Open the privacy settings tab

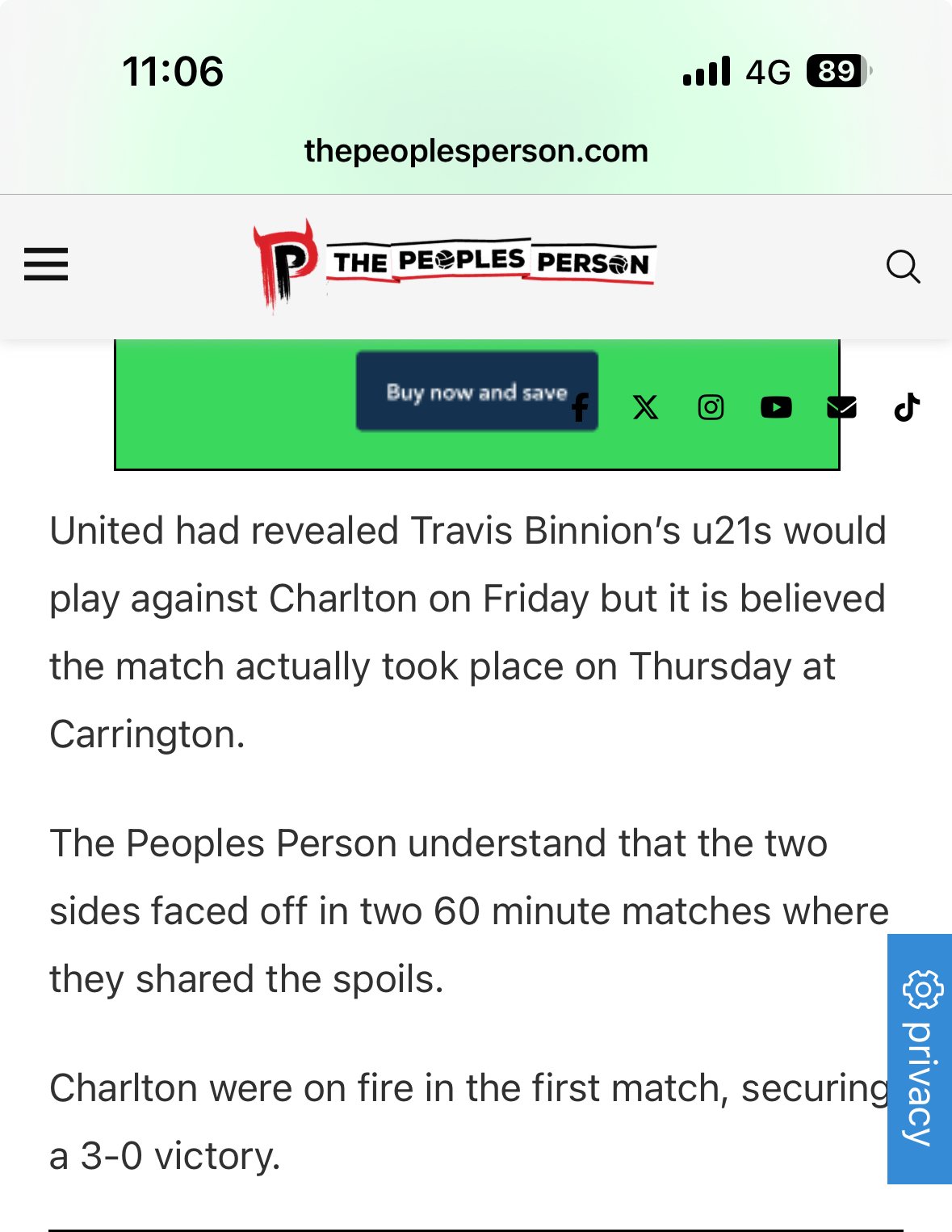pyautogui.click(x=920, y=1058)
